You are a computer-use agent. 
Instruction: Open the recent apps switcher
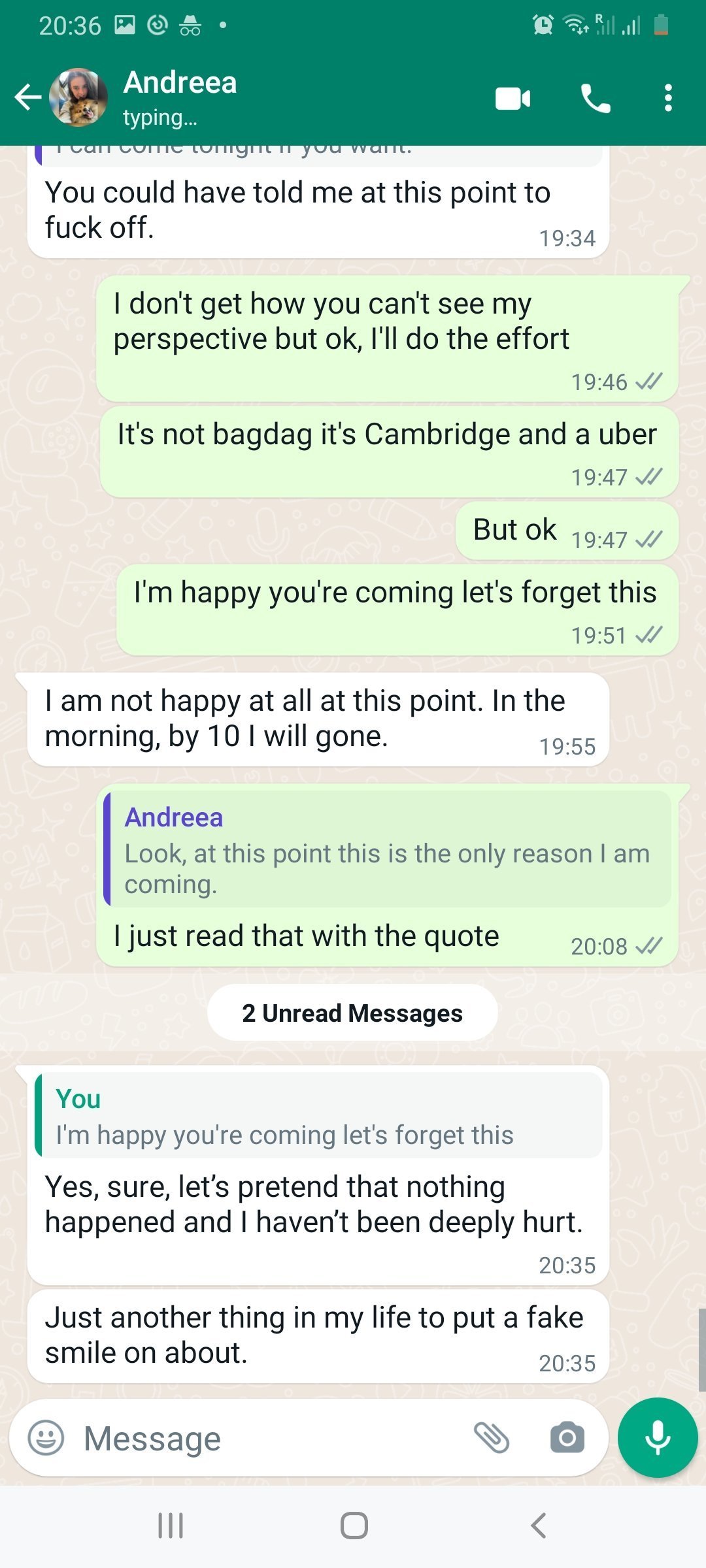pyautogui.click(x=171, y=1526)
